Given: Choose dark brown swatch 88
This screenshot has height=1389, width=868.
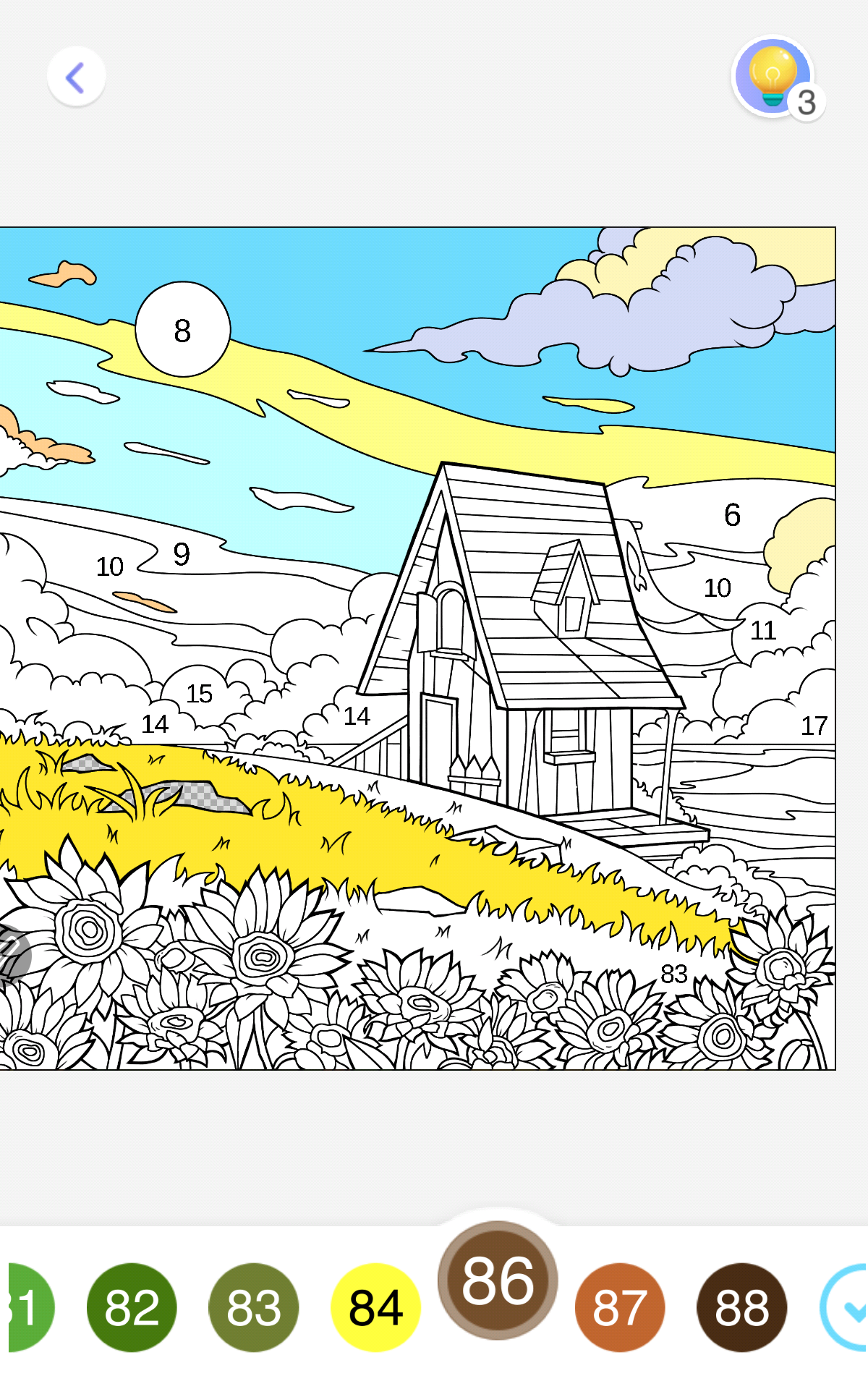Looking at the screenshot, I should click(741, 1307).
